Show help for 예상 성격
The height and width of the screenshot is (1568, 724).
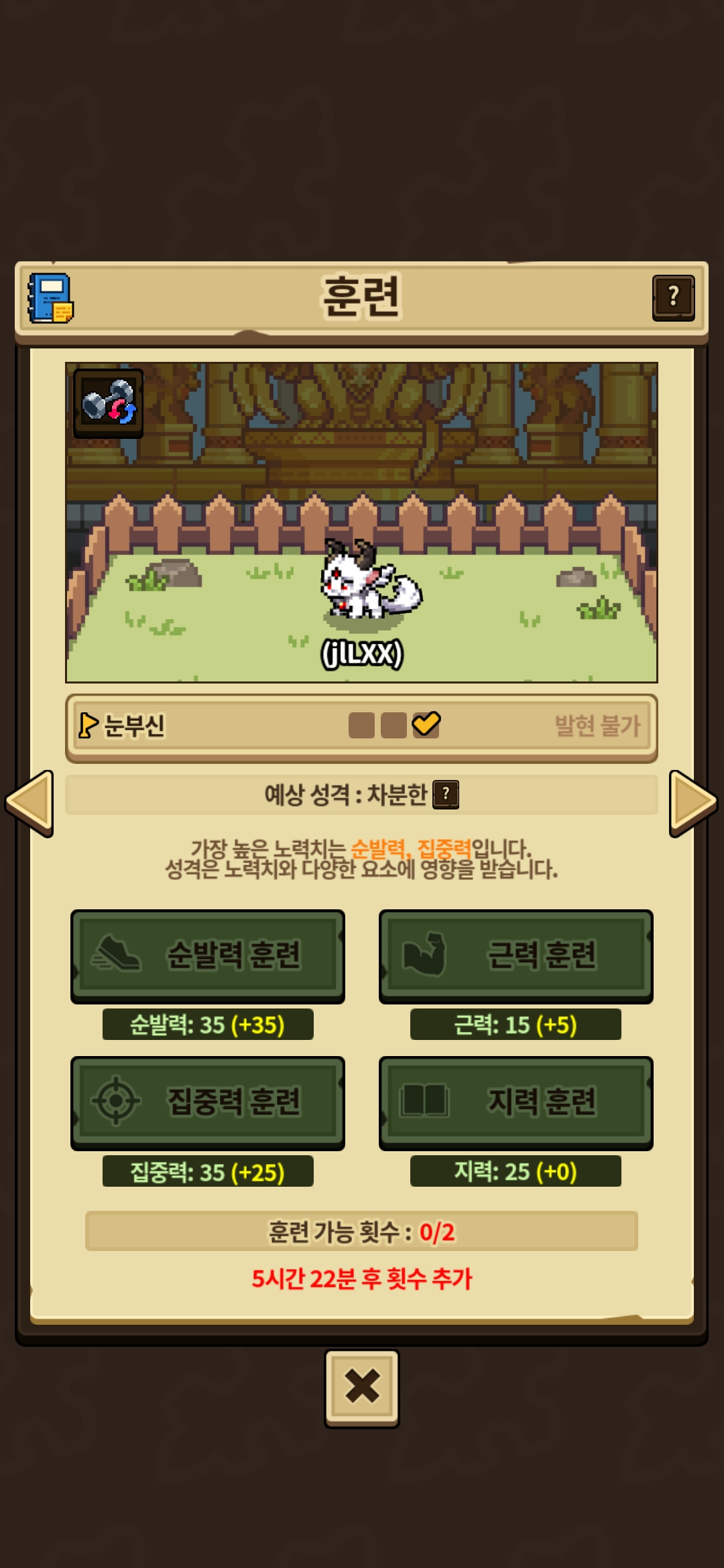[446, 795]
